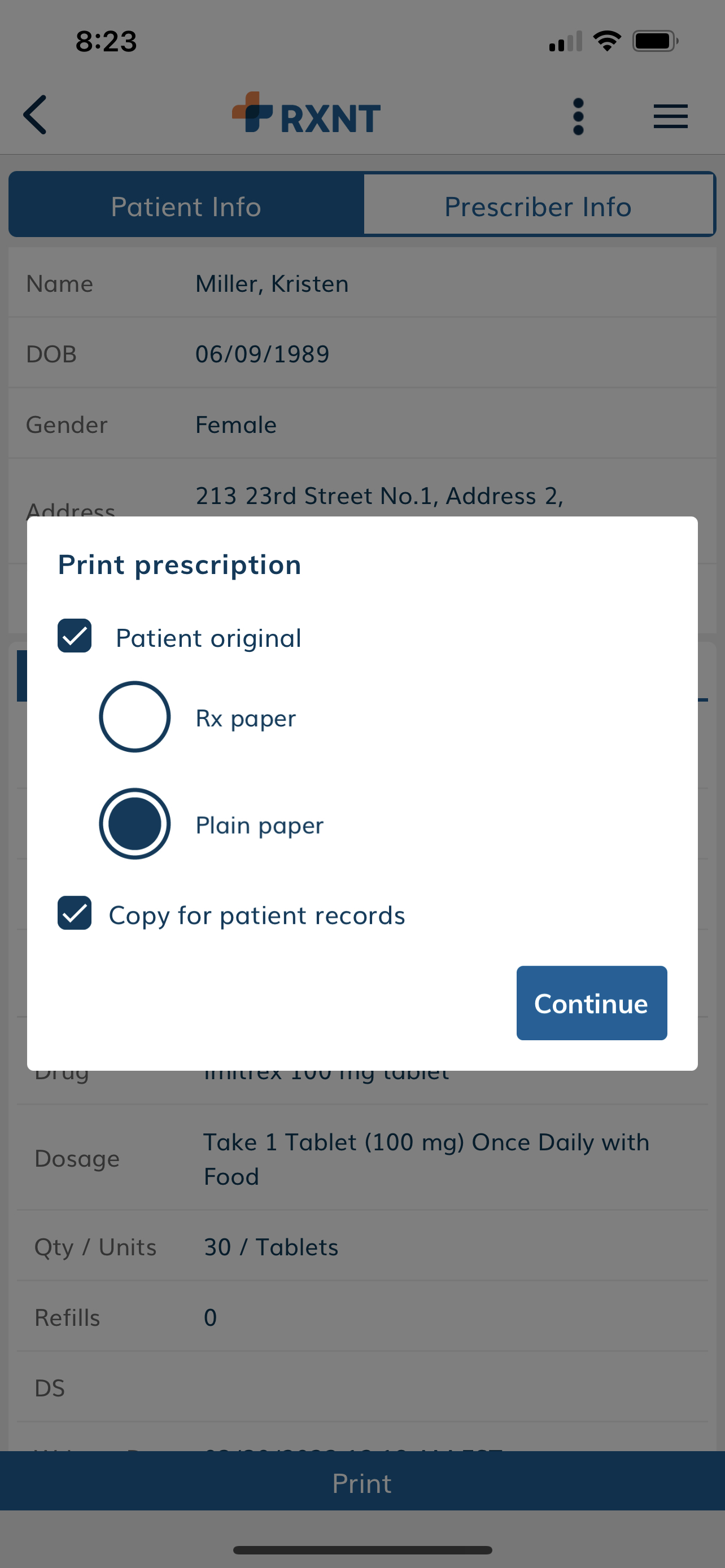Image resolution: width=725 pixels, height=1568 pixels.
Task: Toggle Copy for patient records checkbox
Action: point(75,913)
